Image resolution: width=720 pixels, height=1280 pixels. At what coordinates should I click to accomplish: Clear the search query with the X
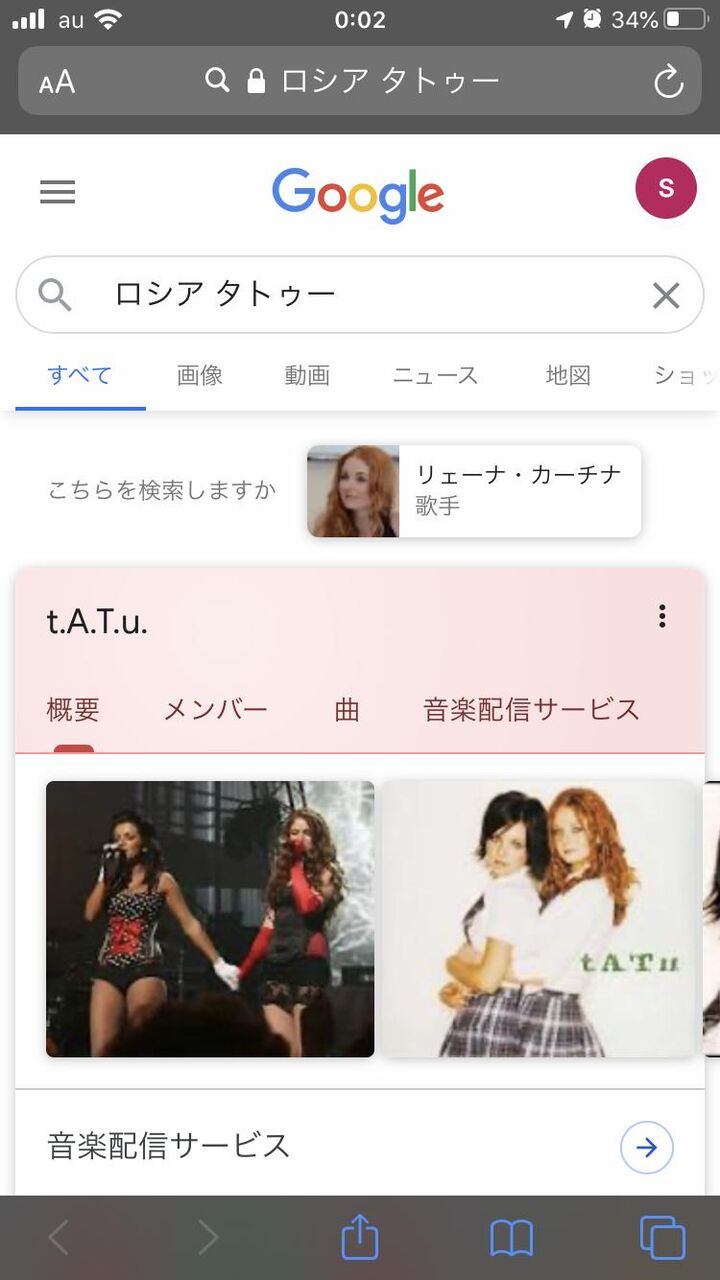[666, 295]
